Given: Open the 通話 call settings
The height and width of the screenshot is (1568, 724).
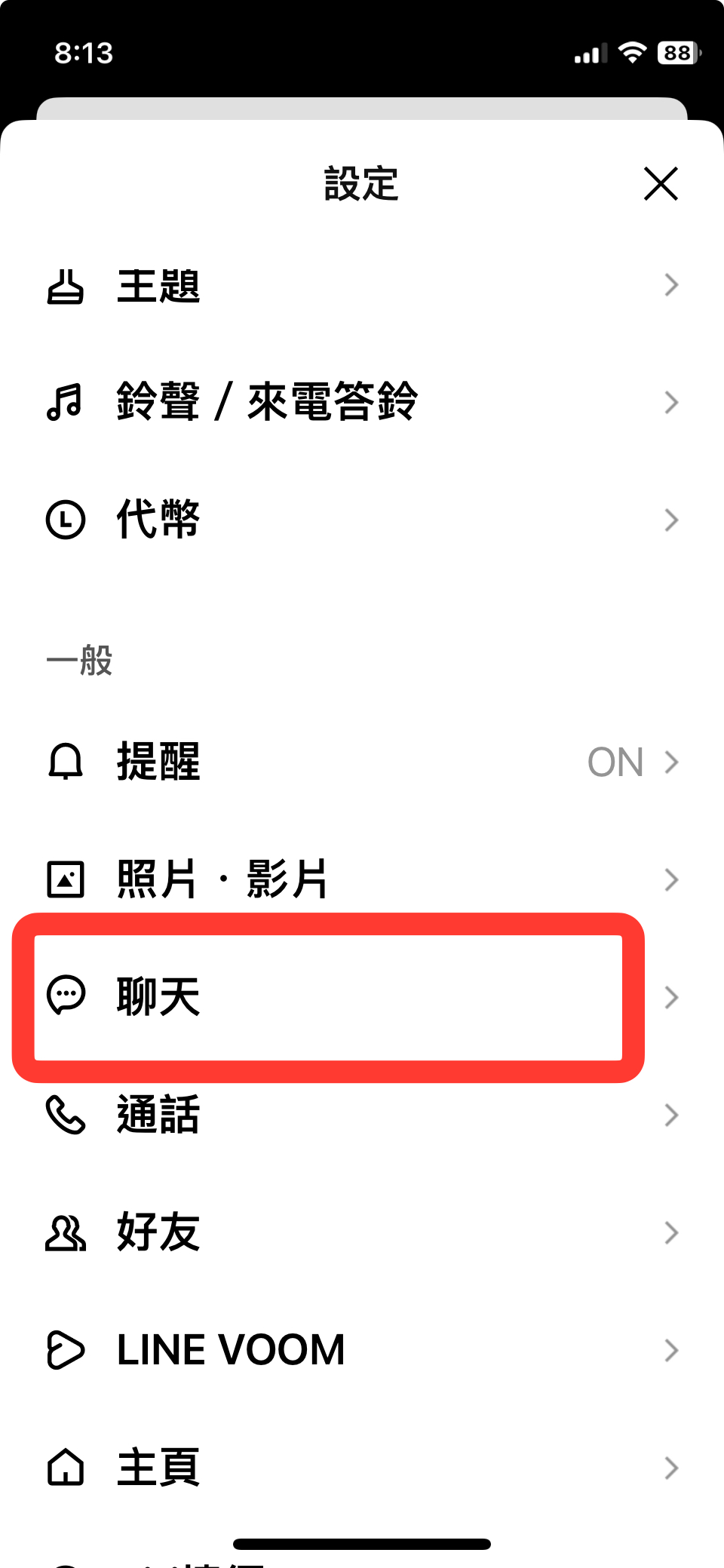Looking at the screenshot, I should (362, 1115).
